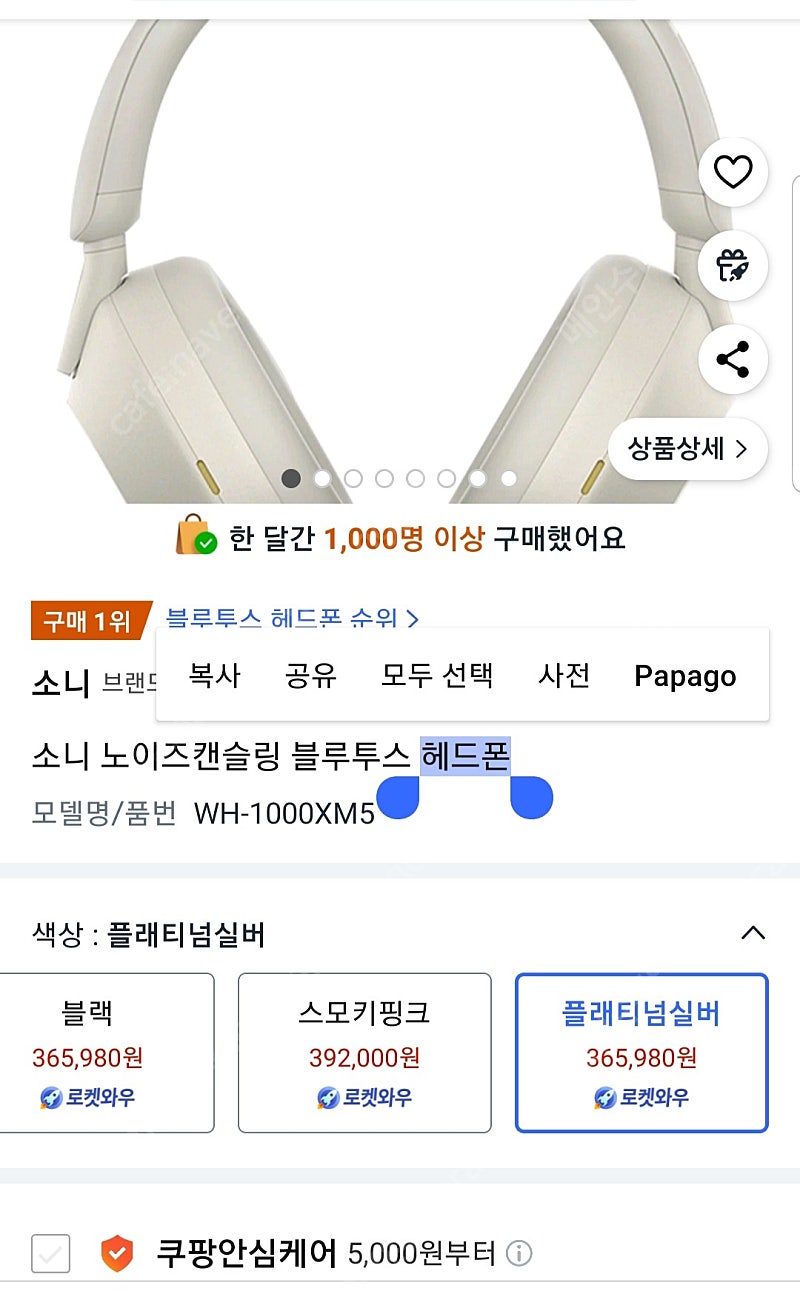Translate the selection with Papago
The width and height of the screenshot is (800, 1291).
(685, 676)
